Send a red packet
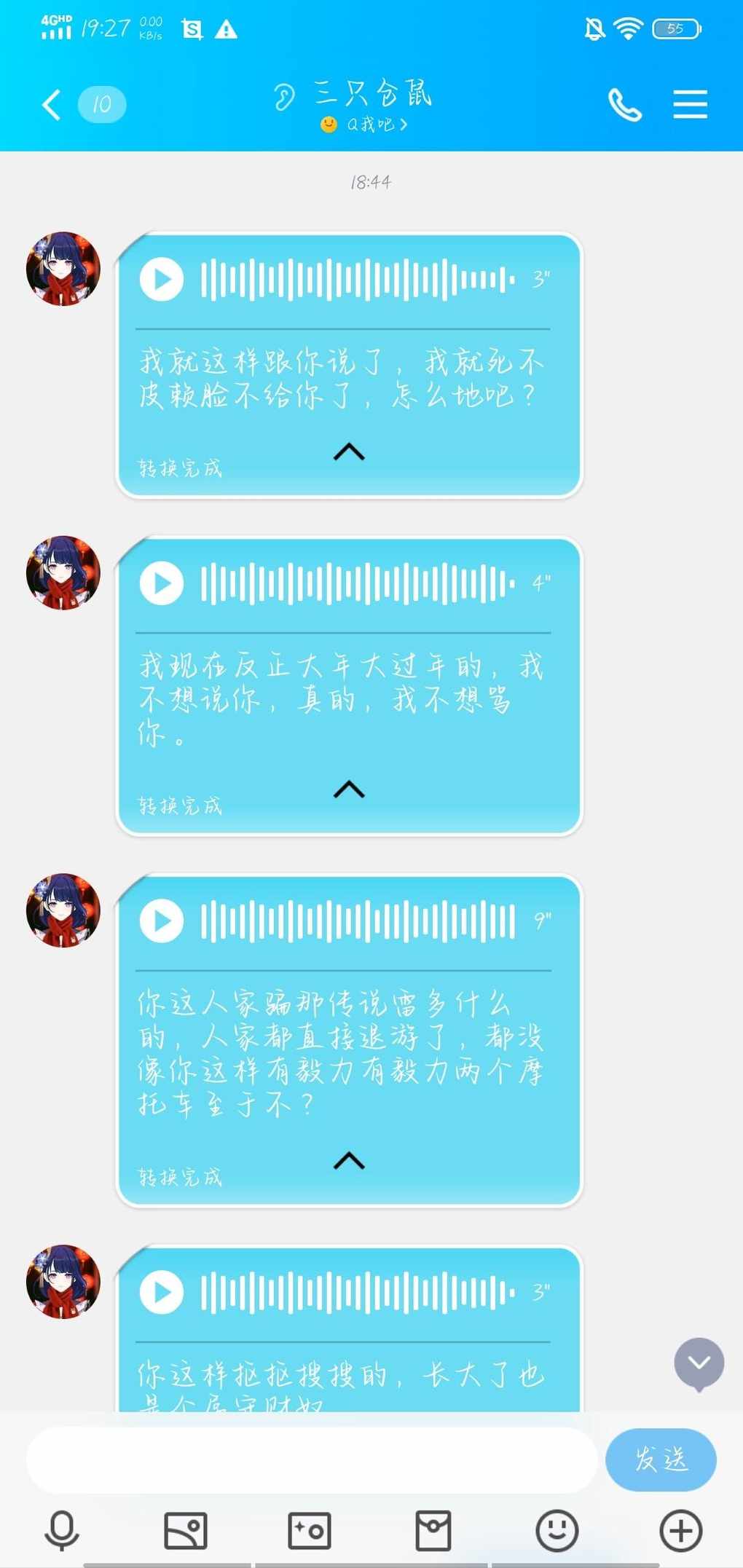The width and height of the screenshot is (743, 1568). pos(433,1529)
